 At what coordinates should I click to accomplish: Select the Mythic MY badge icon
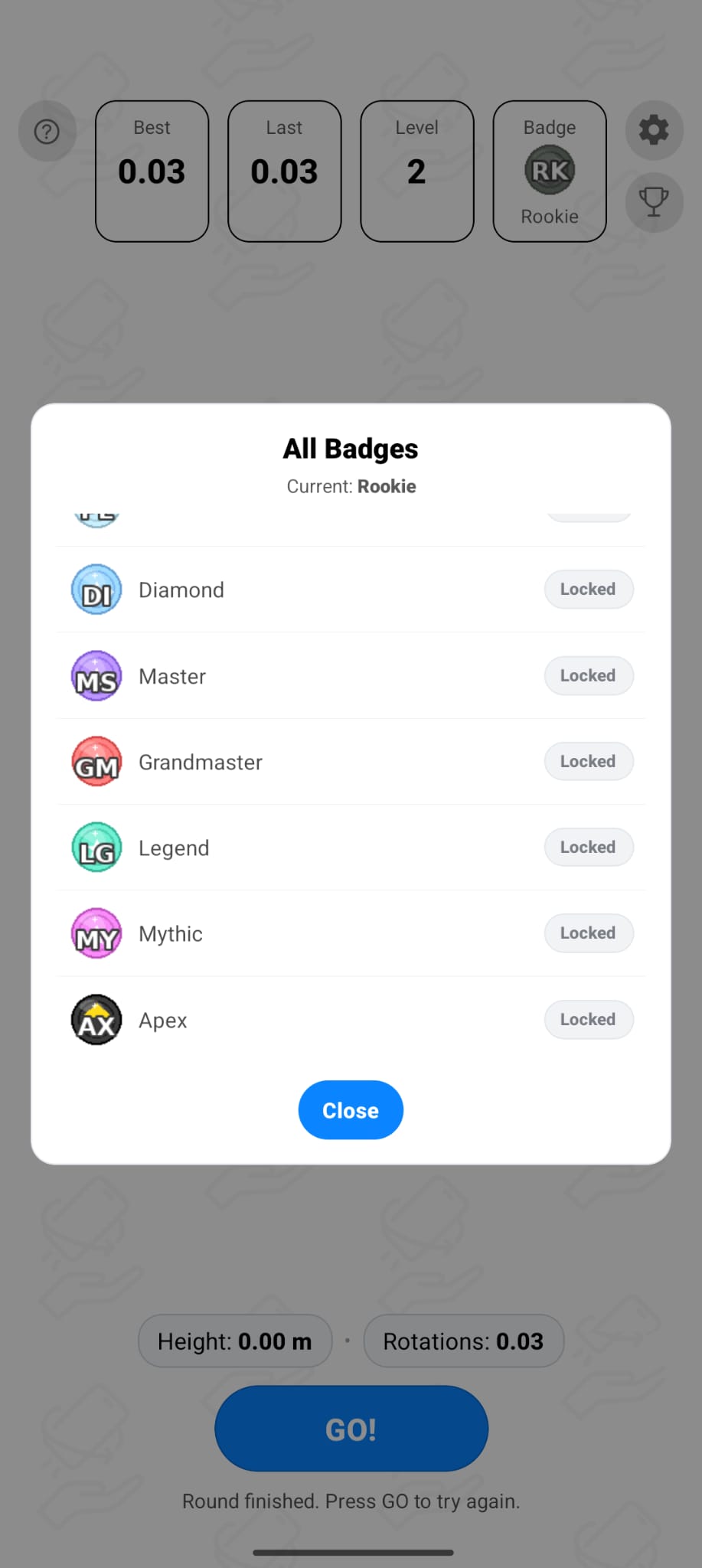coord(96,933)
